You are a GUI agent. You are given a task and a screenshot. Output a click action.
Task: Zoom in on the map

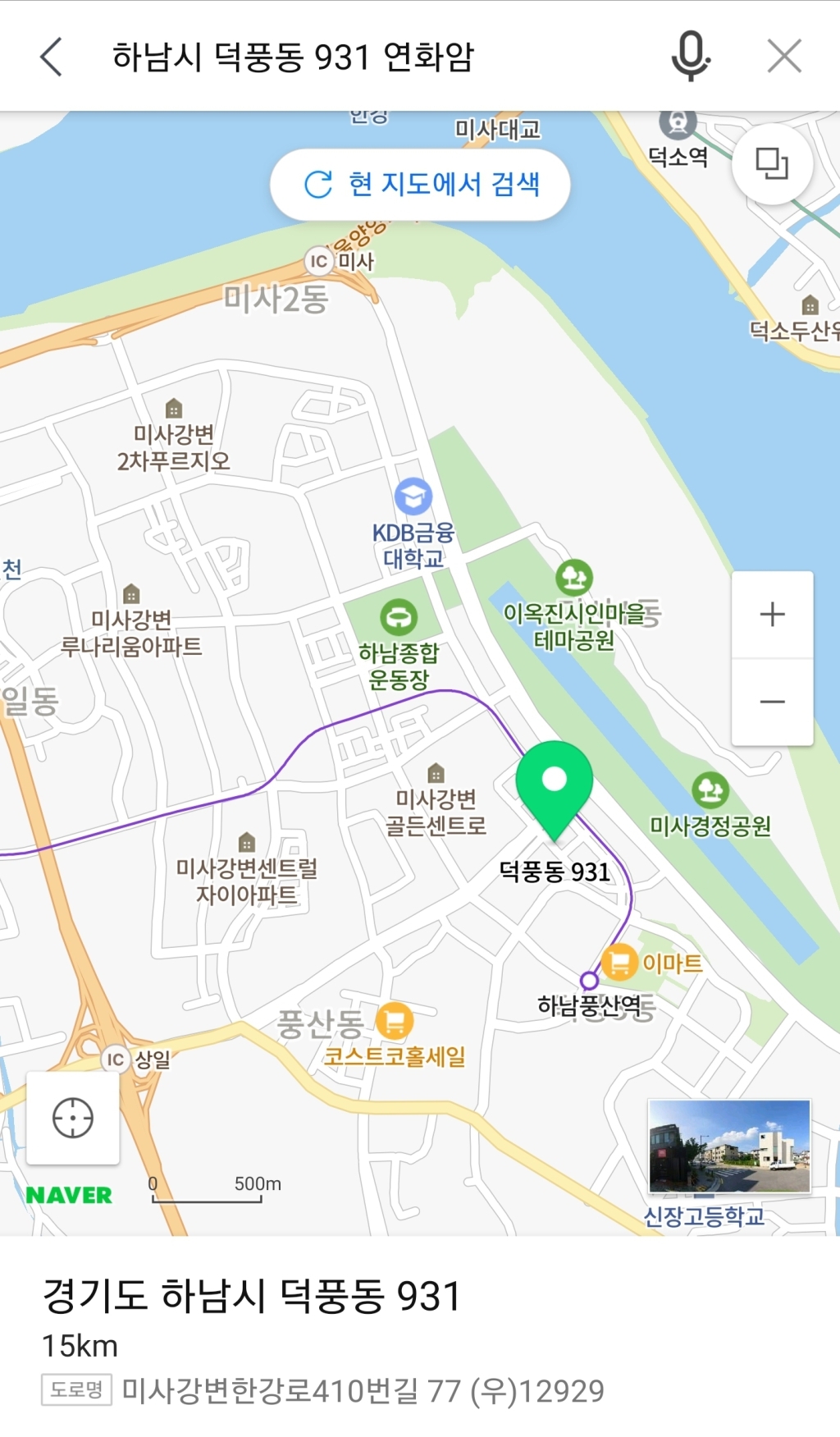pyautogui.click(x=772, y=614)
